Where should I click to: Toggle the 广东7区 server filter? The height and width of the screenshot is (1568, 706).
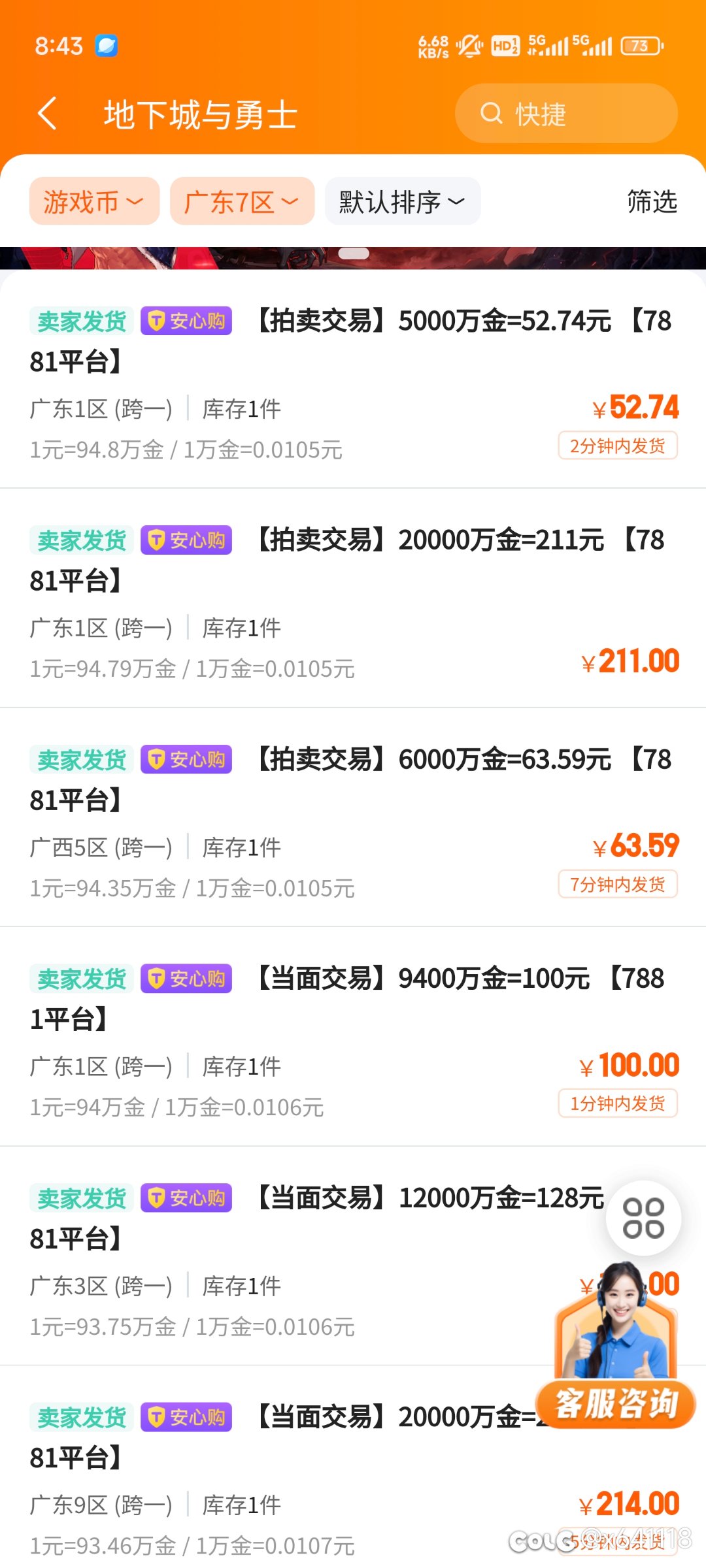pyautogui.click(x=241, y=201)
